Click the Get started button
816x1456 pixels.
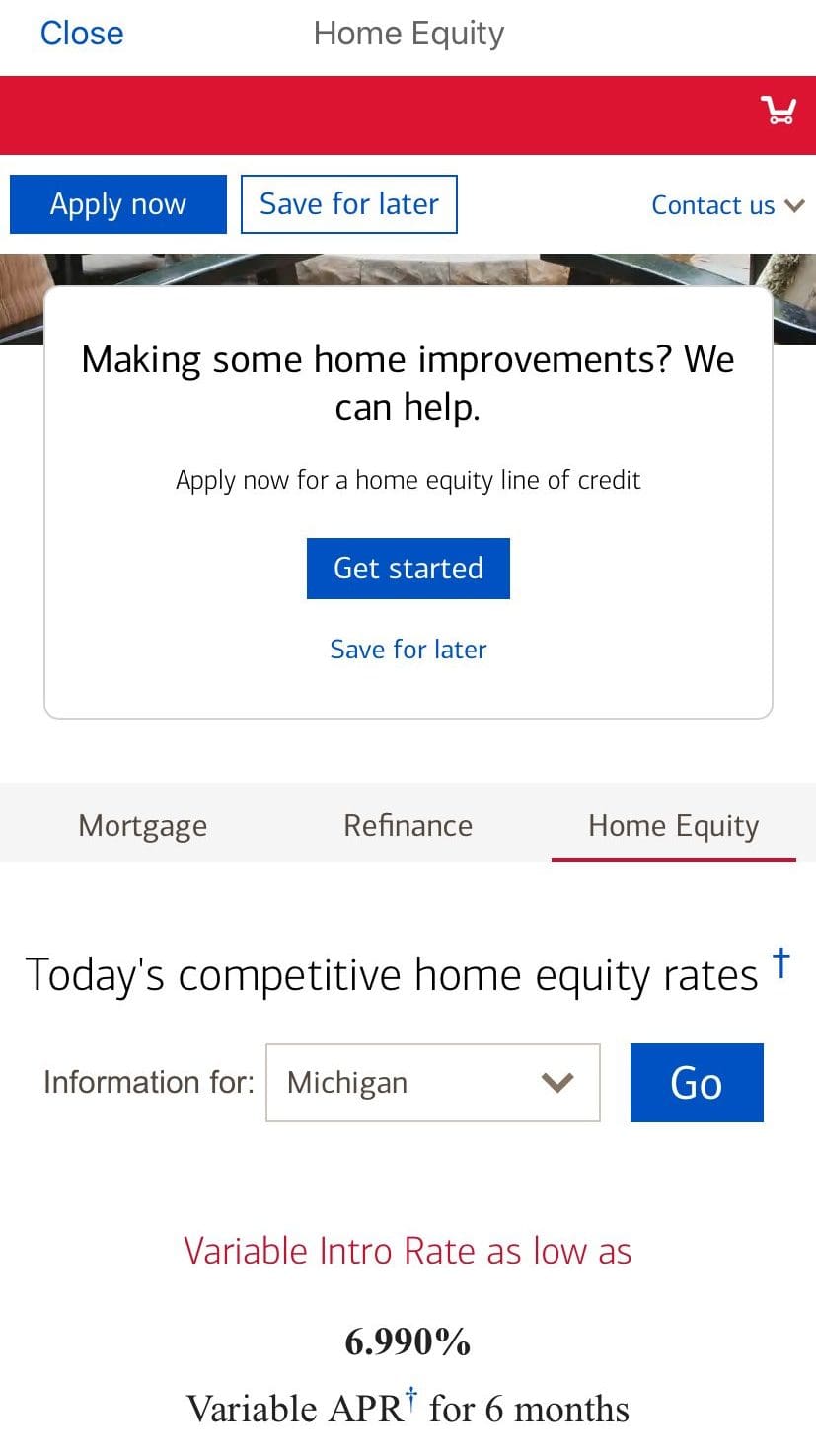(x=408, y=568)
